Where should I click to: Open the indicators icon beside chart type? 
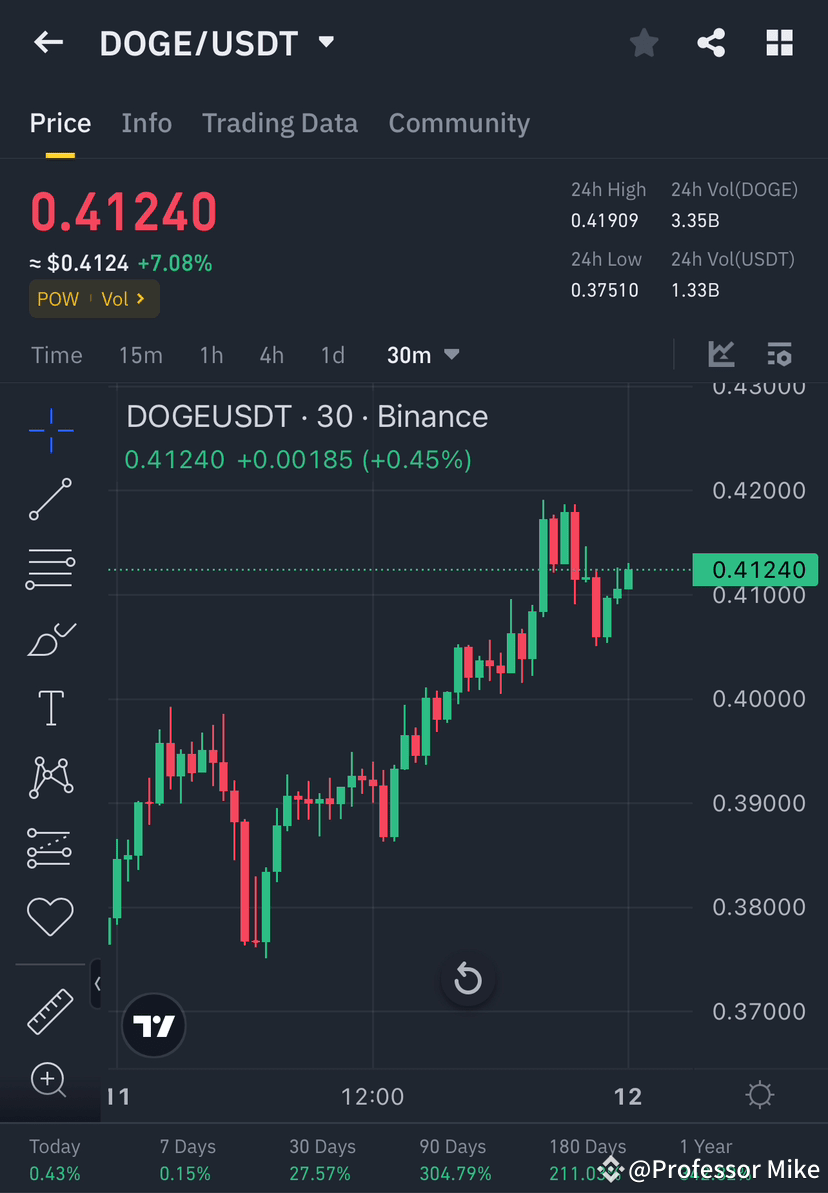779,354
